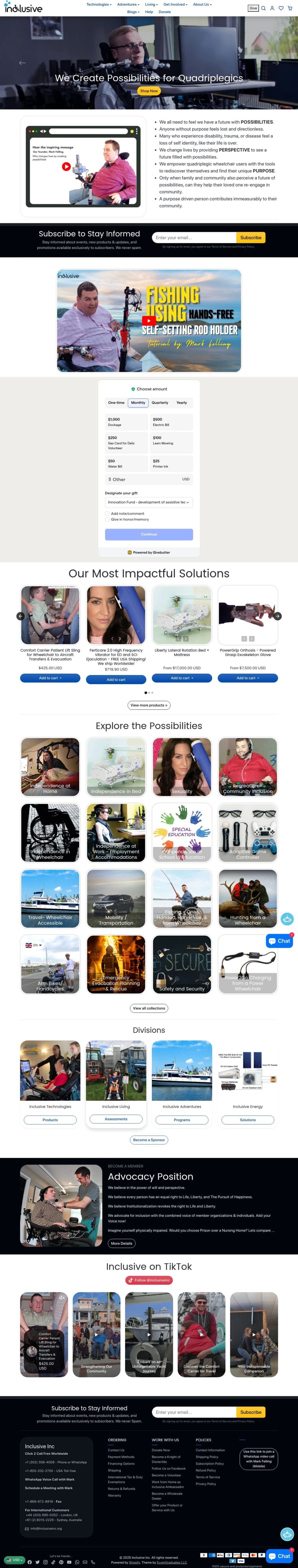The height and width of the screenshot is (1568, 298).
Task: Select the Monthly donation frequency
Action: click(138, 402)
